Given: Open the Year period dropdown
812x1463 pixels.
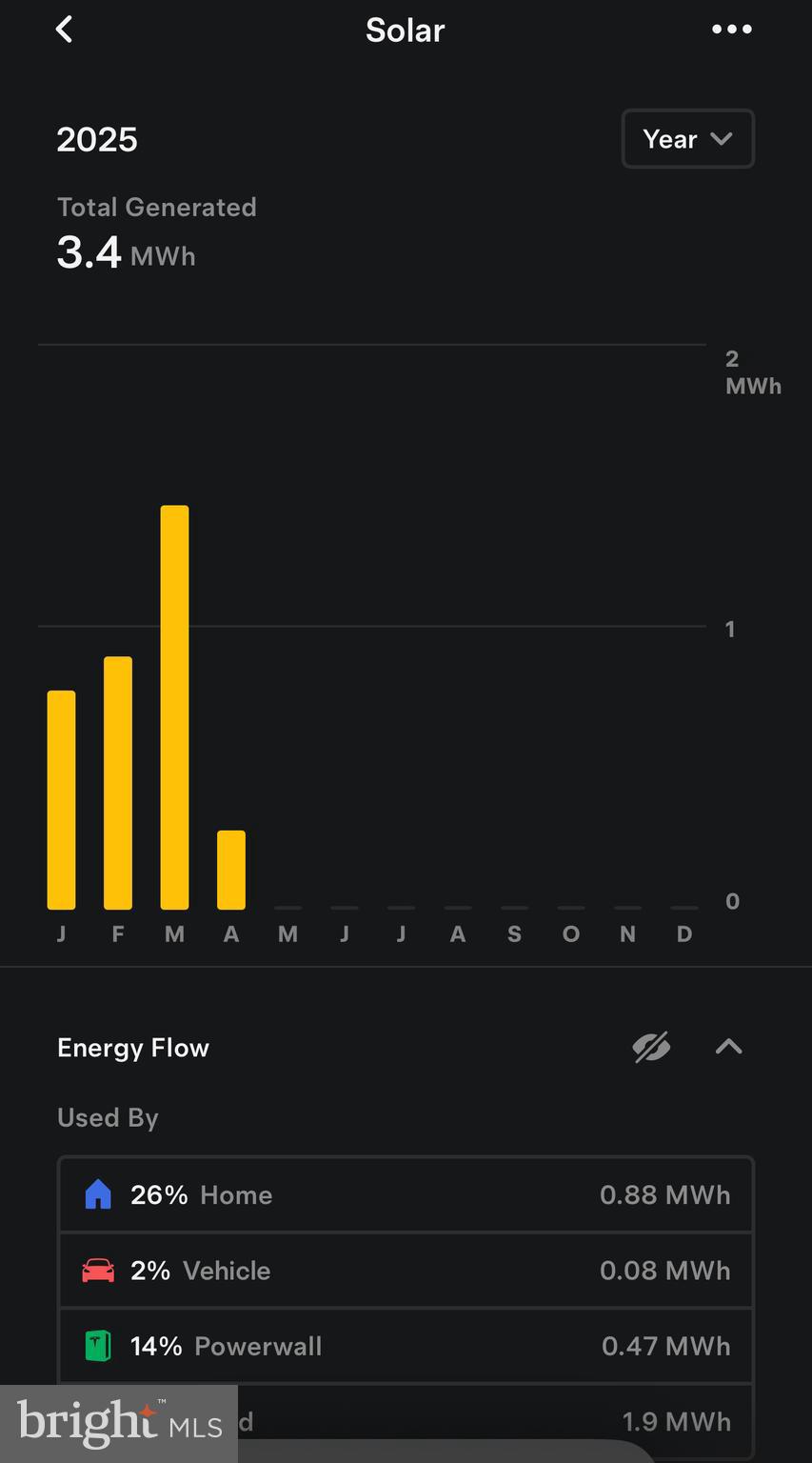Looking at the screenshot, I should [x=687, y=139].
